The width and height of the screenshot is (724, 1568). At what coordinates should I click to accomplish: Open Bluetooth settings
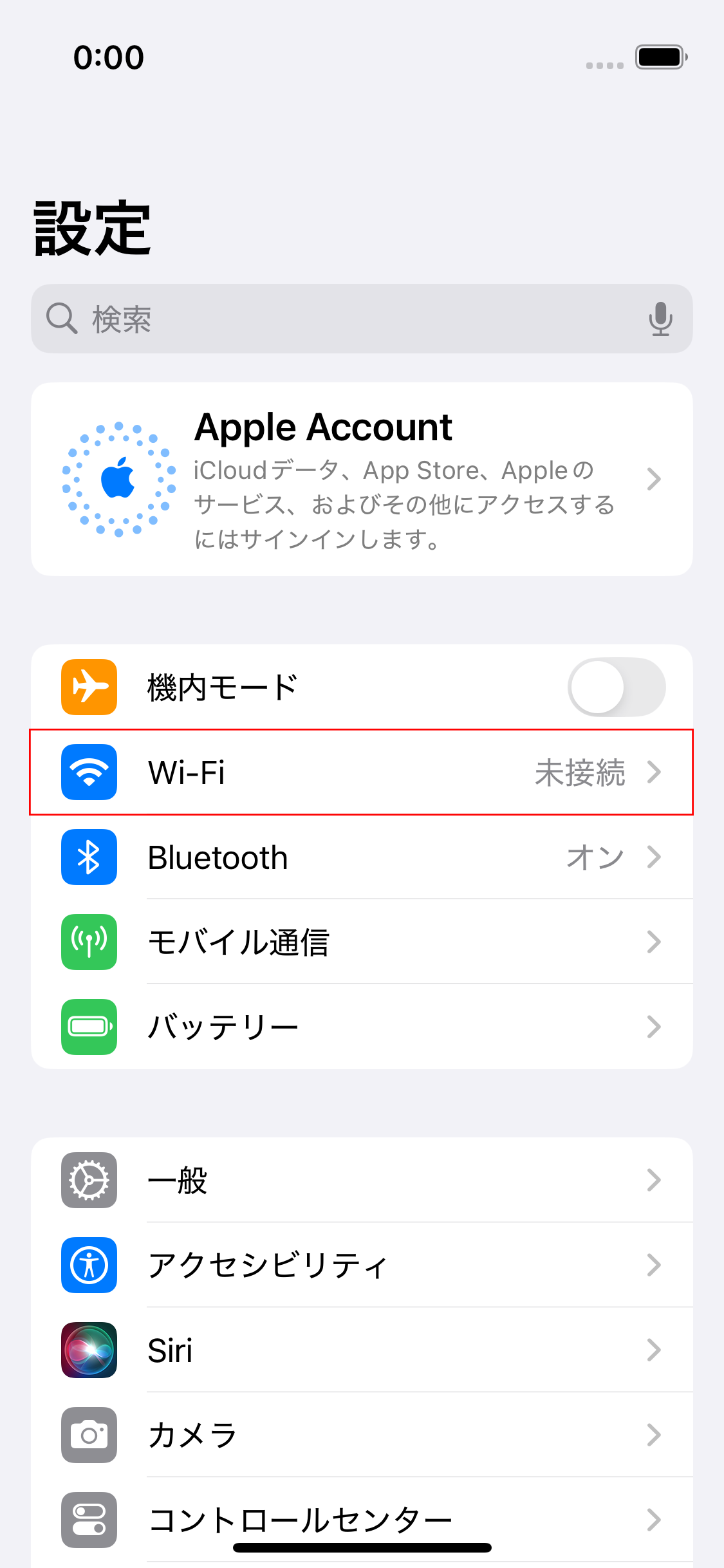(362, 857)
